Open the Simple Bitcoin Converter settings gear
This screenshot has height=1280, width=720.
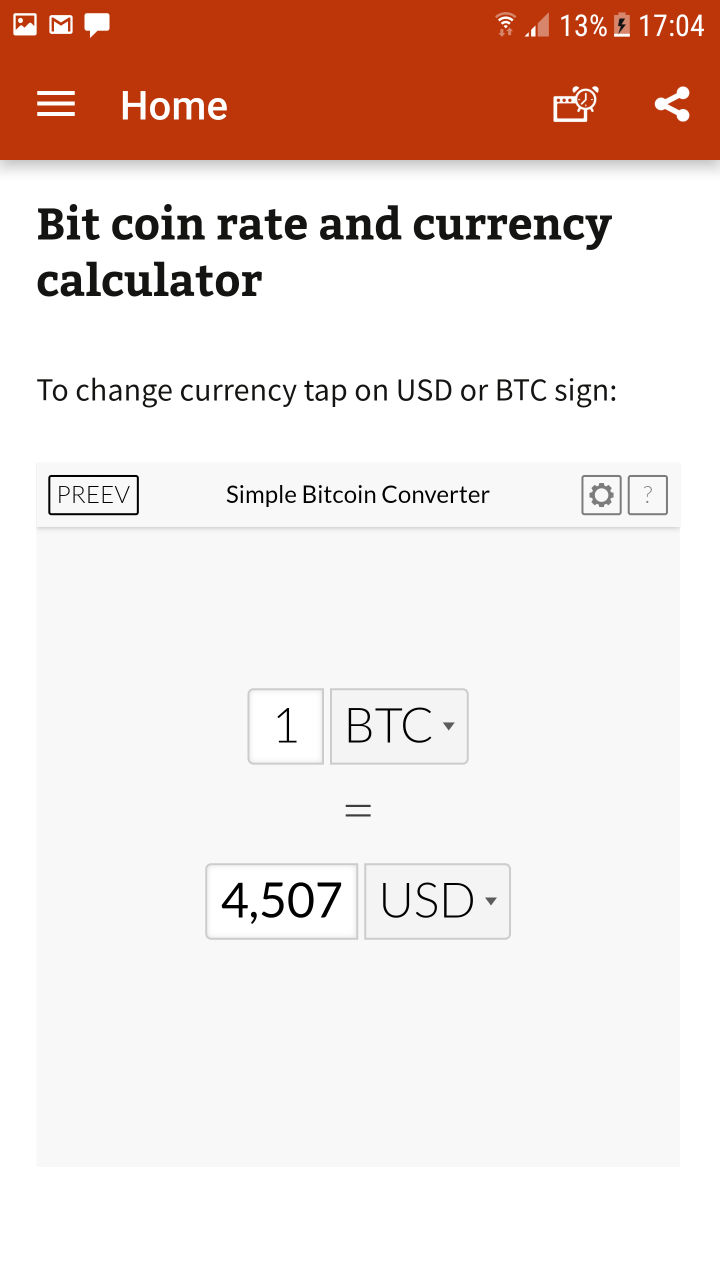600,494
